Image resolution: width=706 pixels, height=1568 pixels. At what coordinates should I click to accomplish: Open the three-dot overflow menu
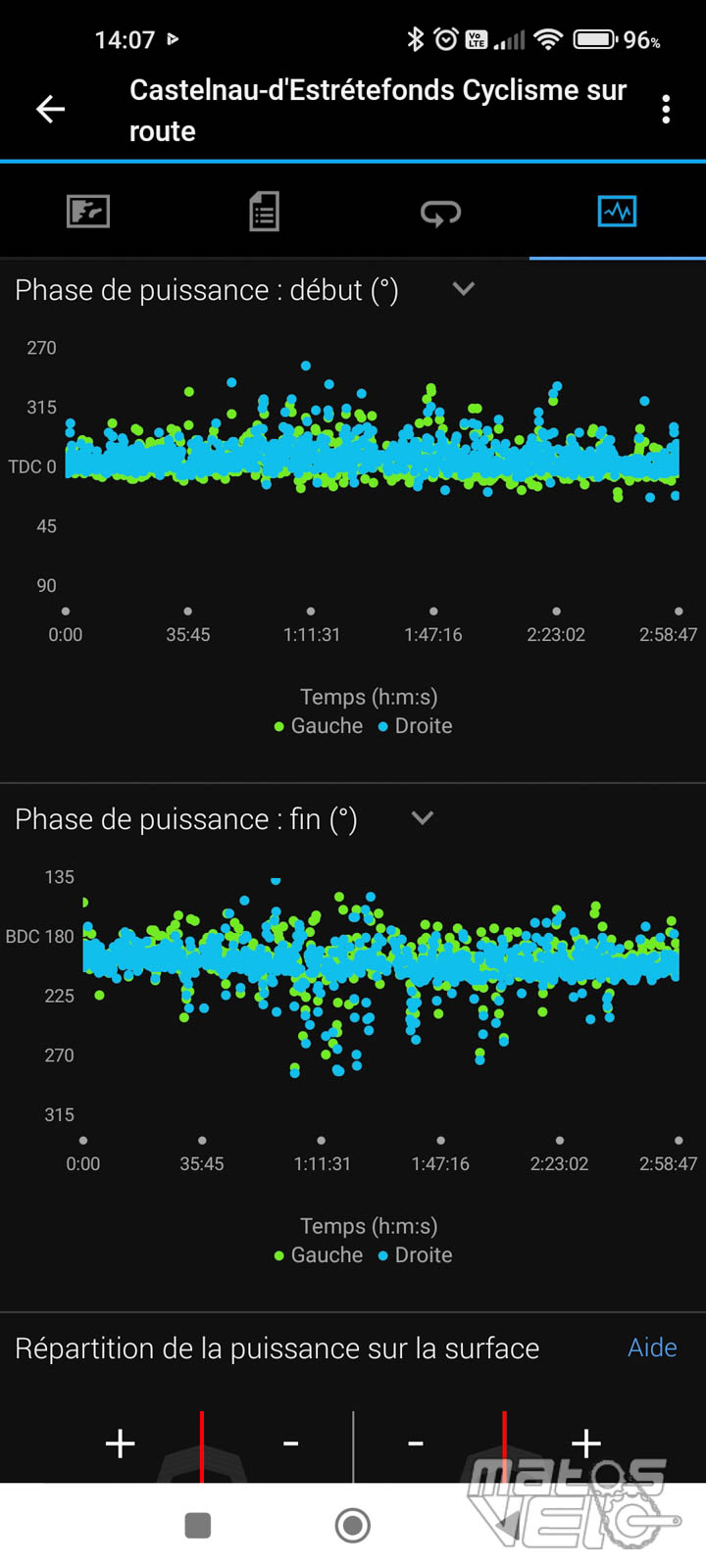[x=666, y=109]
